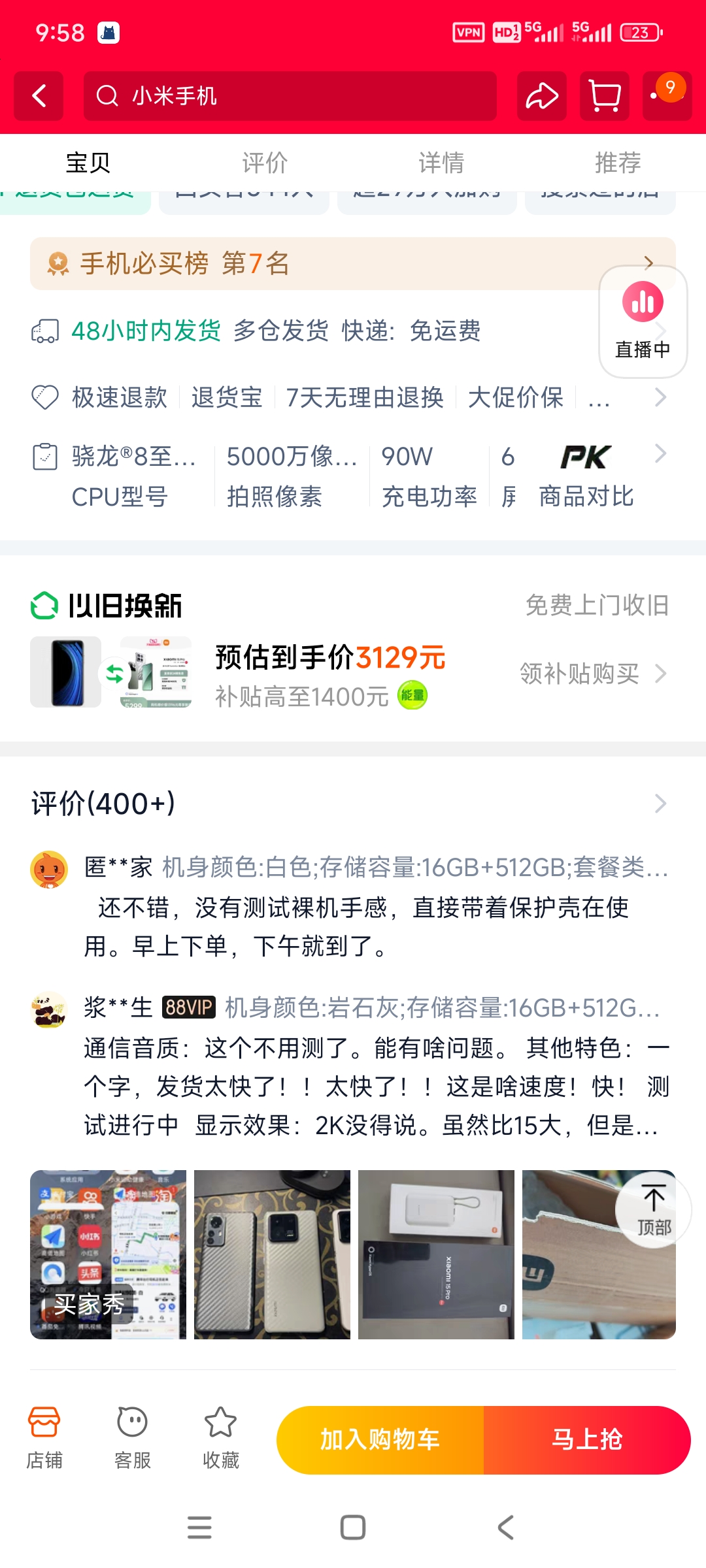The image size is (706, 1568).
Task: Go back using the top-left arrow
Action: pyautogui.click(x=39, y=96)
